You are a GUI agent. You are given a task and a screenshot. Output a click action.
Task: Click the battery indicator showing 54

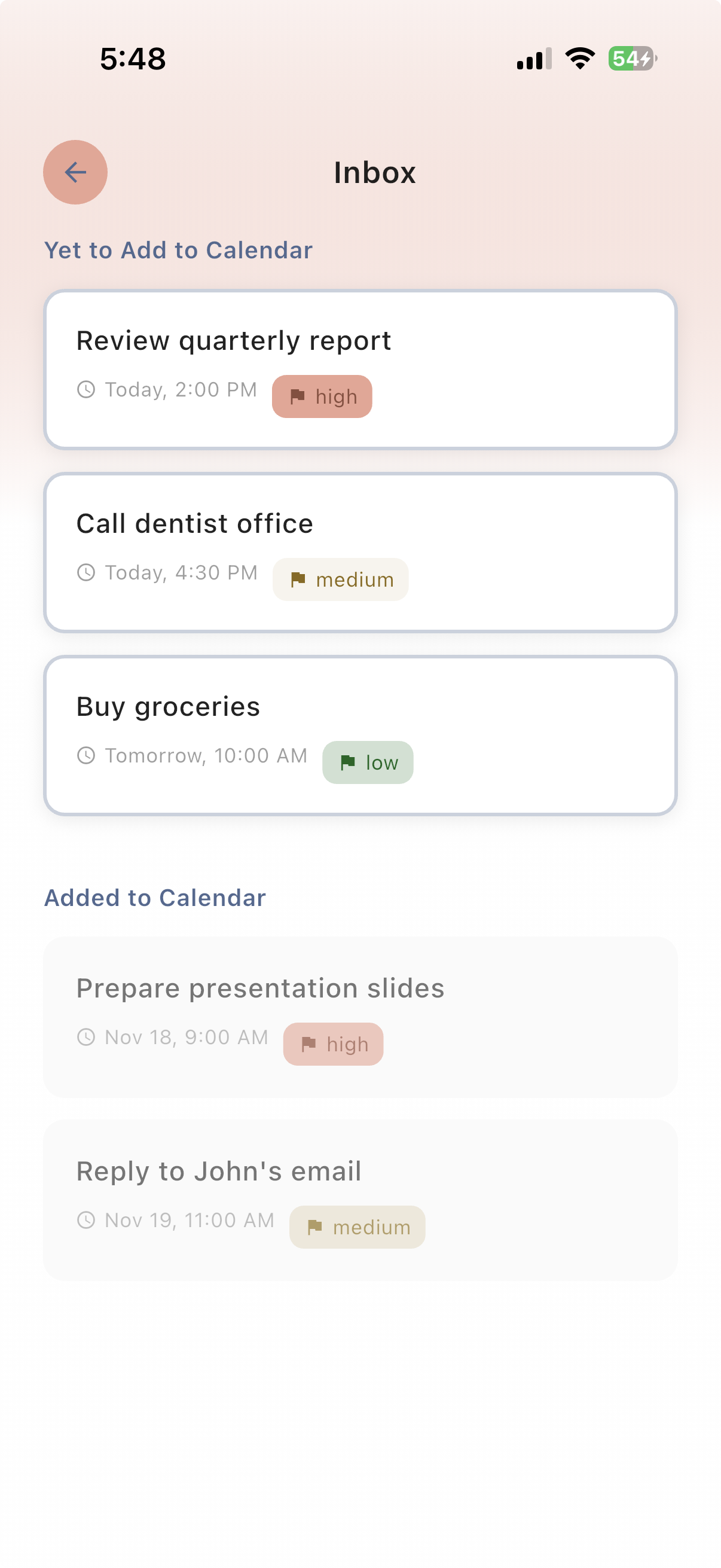pyautogui.click(x=633, y=59)
